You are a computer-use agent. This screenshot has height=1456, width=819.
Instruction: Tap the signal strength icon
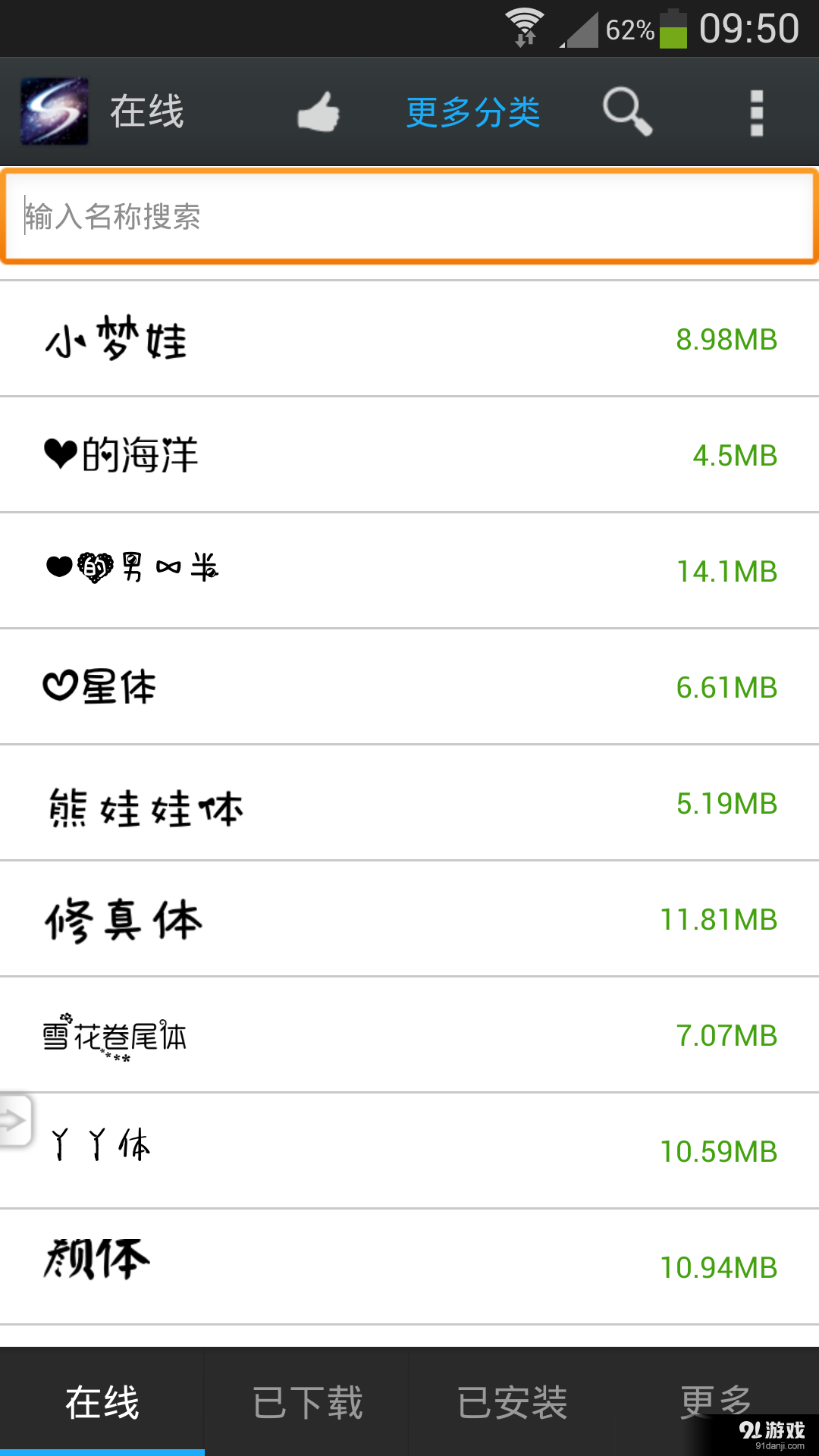coord(579,30)
